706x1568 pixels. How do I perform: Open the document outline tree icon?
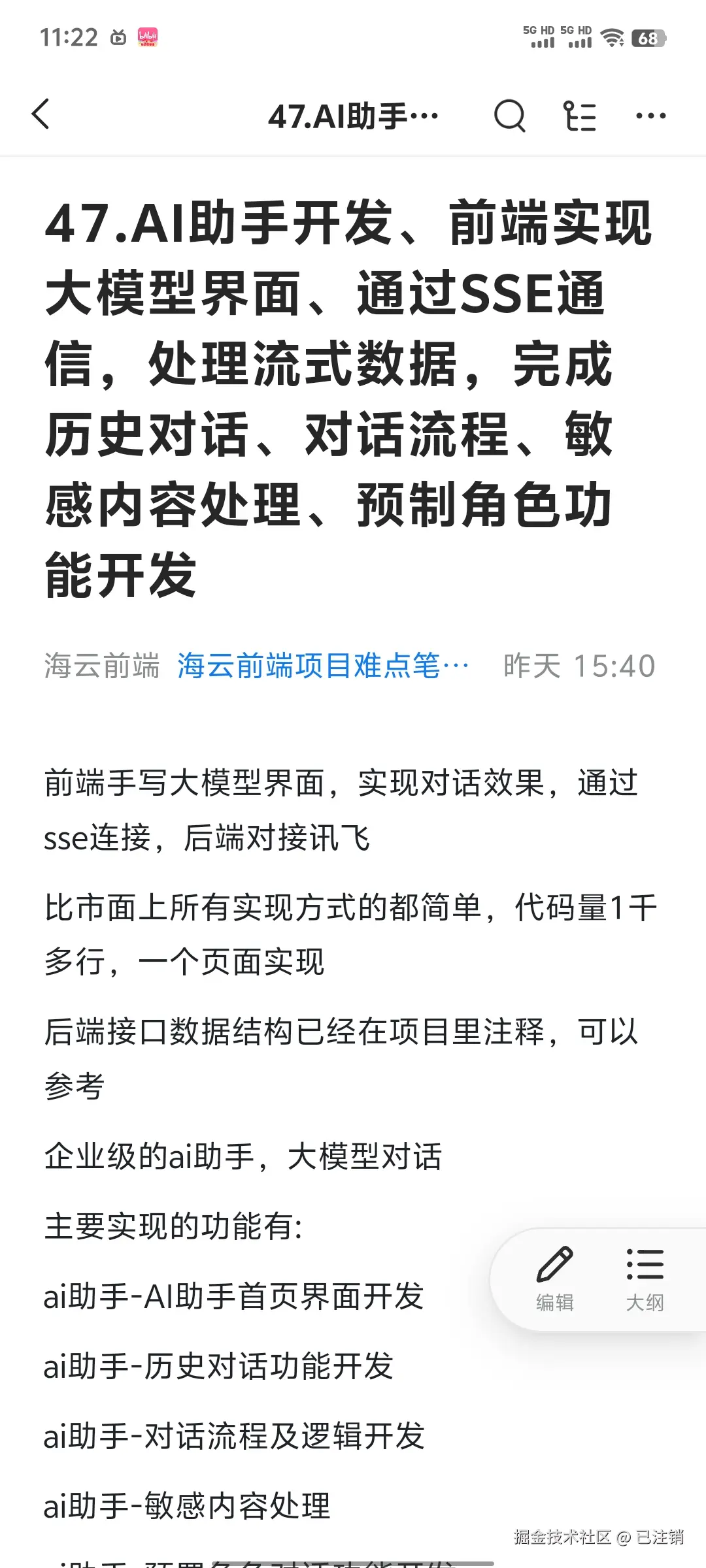[579, 116]
